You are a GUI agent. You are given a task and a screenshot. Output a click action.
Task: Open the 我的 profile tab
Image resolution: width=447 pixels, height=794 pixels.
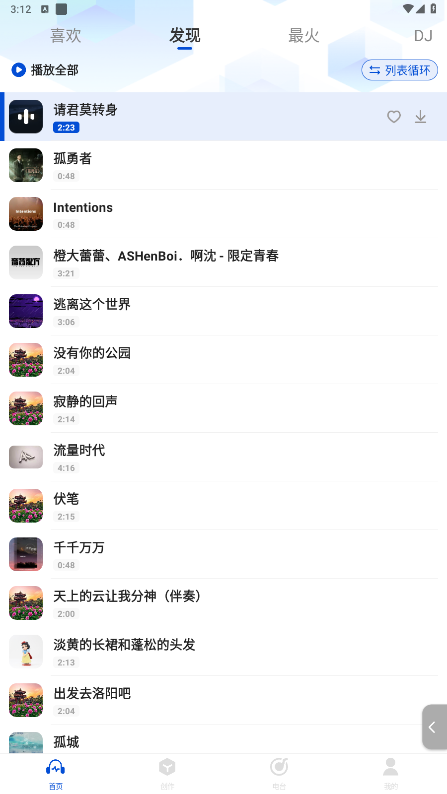pos(390,774)
